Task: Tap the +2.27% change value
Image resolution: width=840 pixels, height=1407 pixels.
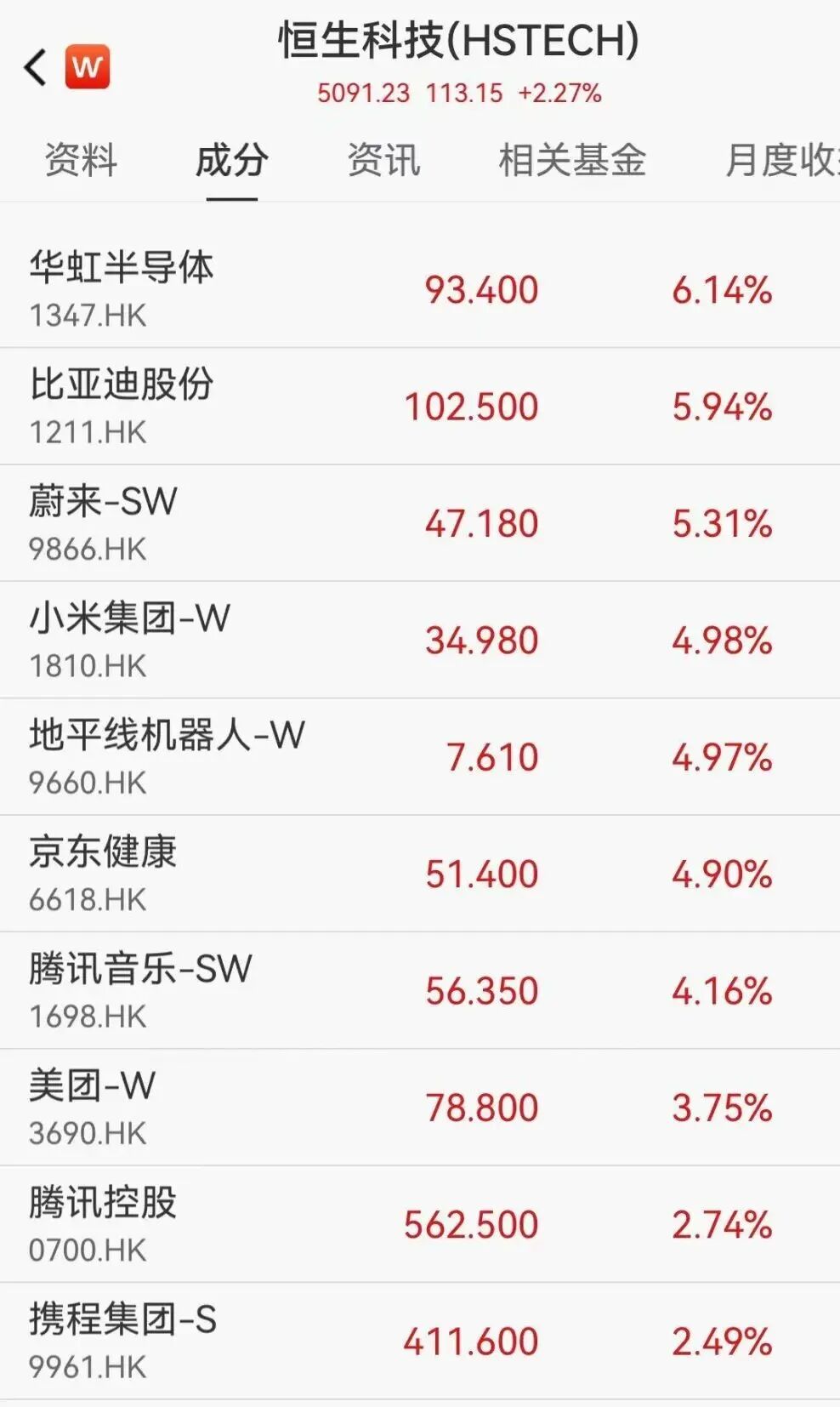Action: (x=560, y=94)
